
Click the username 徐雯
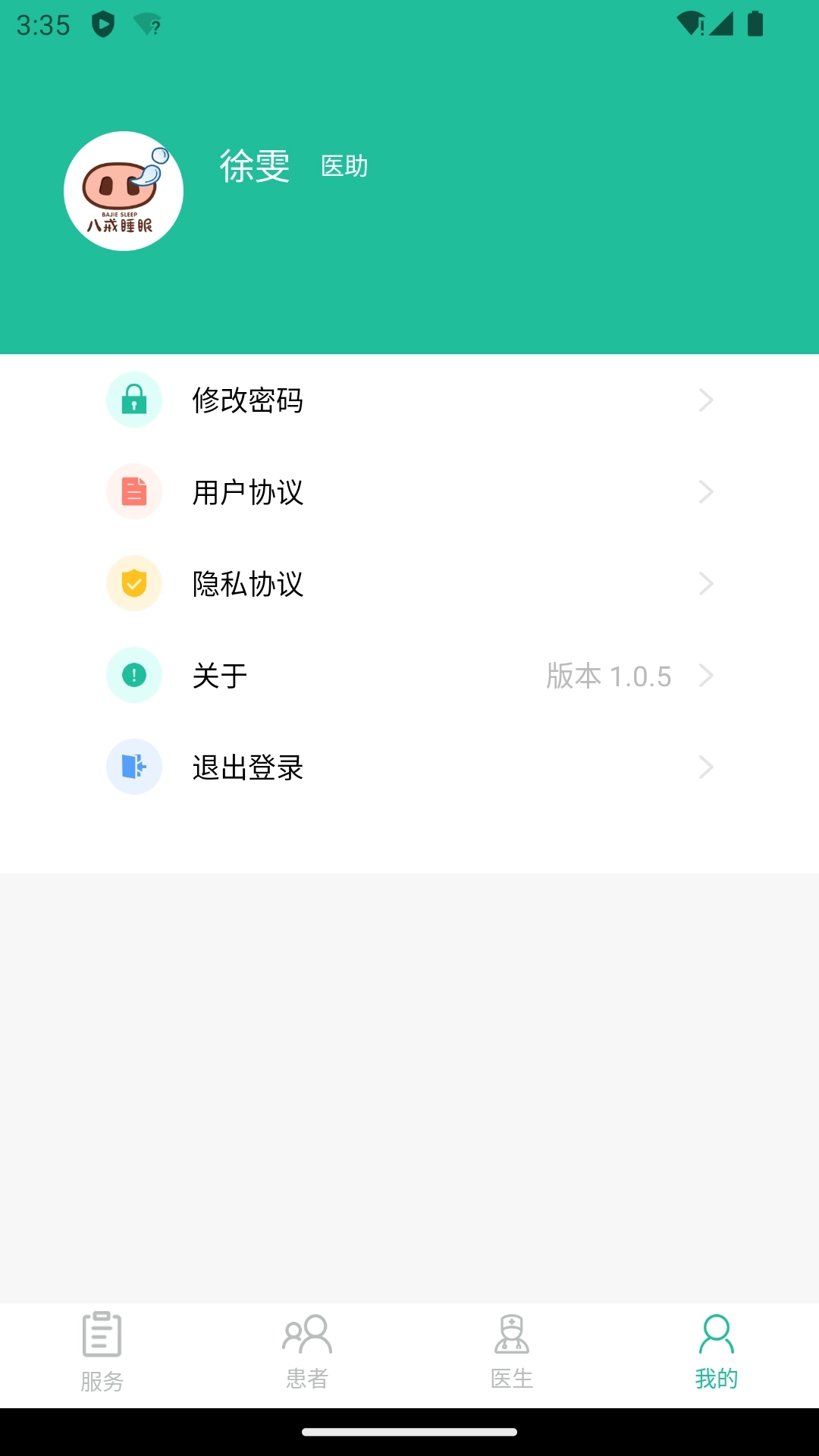[255, 167]
